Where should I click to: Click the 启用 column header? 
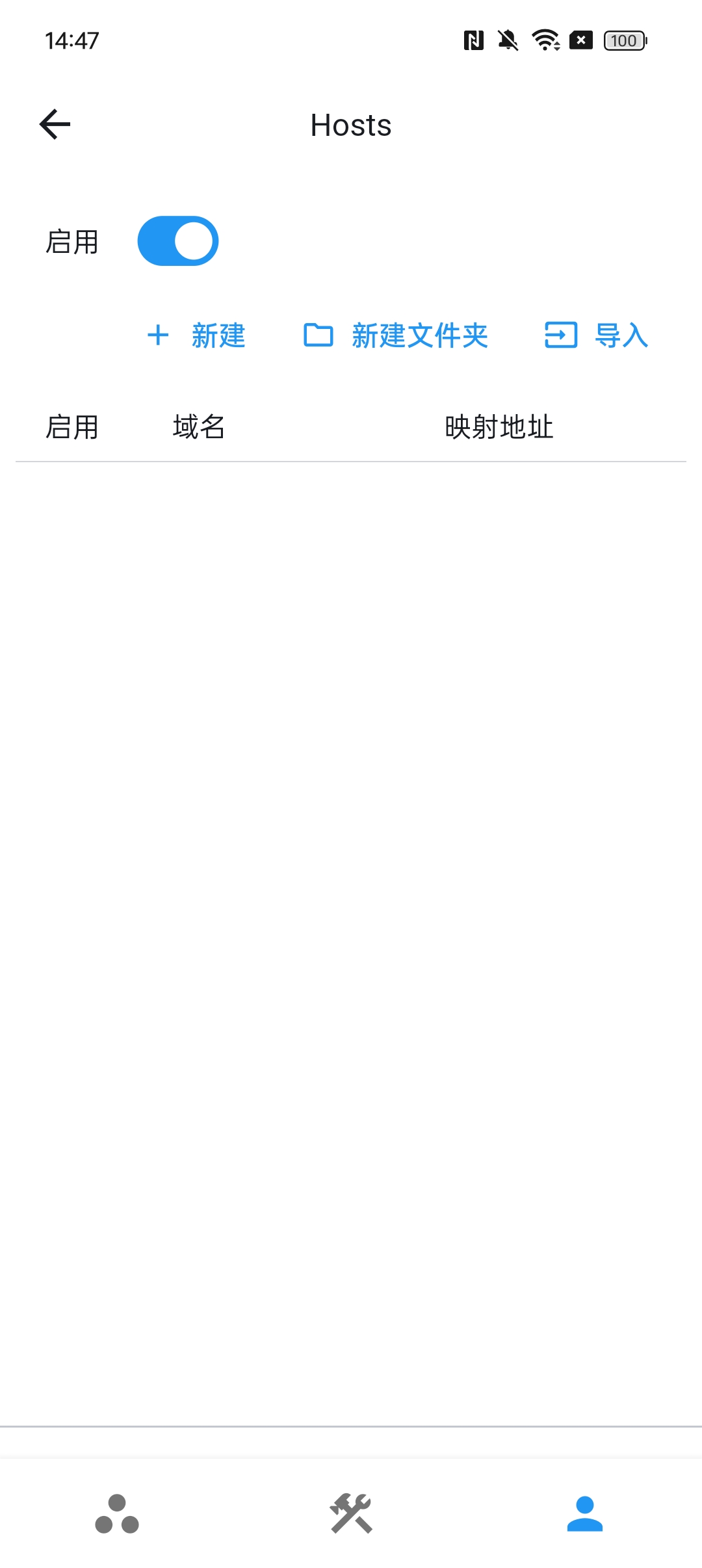click(71, 427)
